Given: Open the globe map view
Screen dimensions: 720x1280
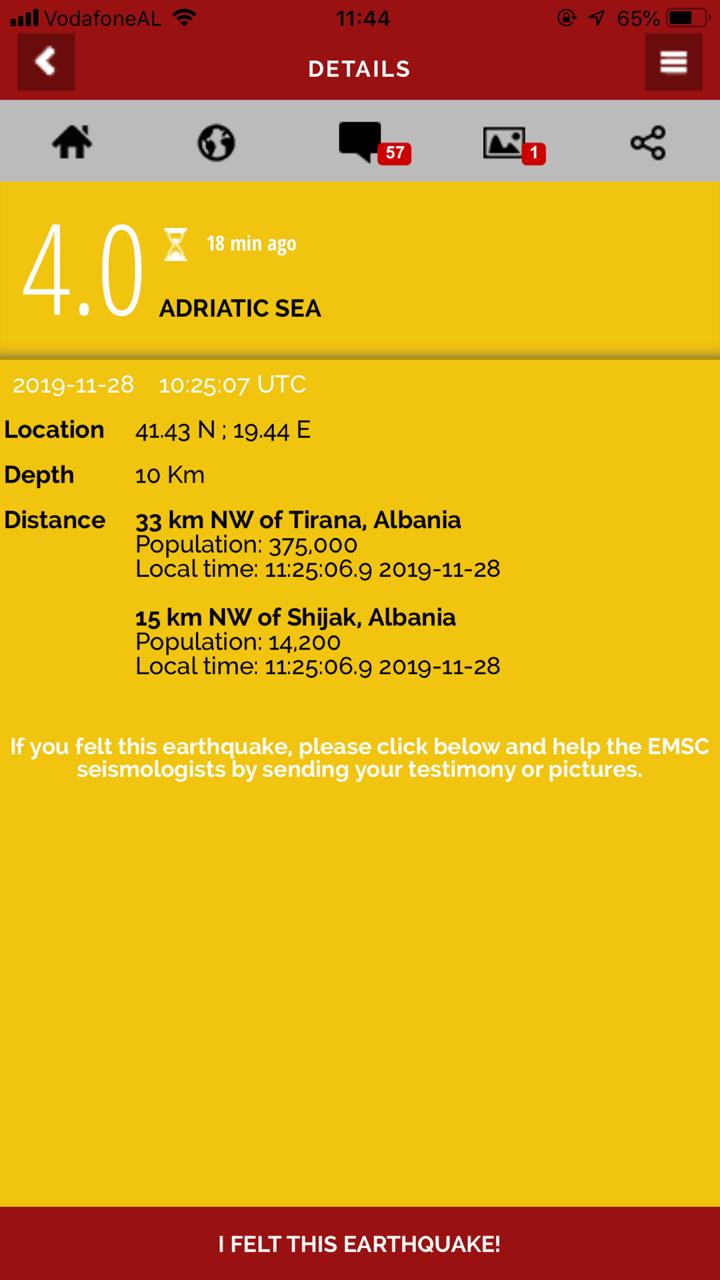Looking at the screenshot, I should [216, 143].
